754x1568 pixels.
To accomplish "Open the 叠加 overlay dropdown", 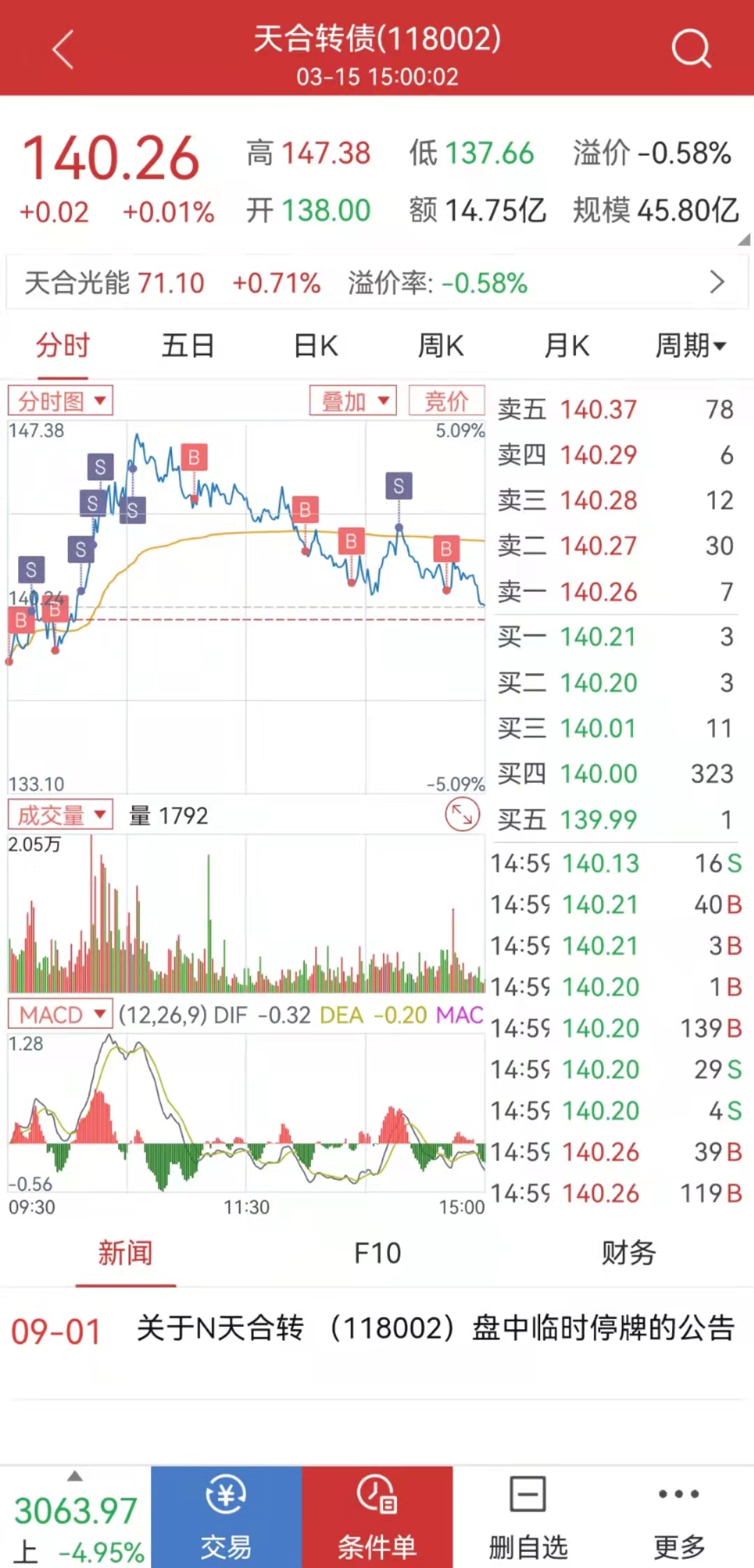I will (x=353, y=401).
